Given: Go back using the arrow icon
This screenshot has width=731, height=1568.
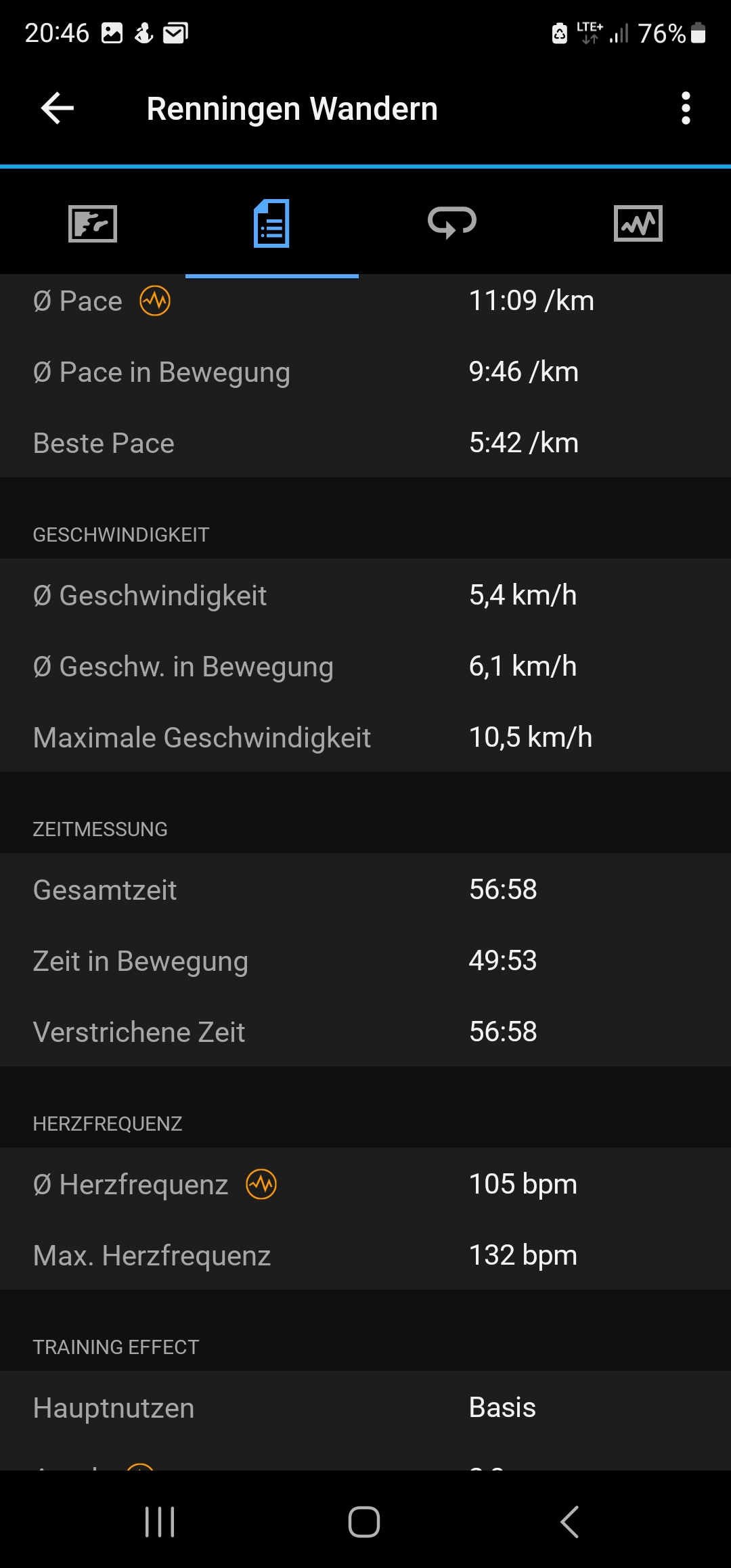Looking at the screenshot, I should 58,108.
